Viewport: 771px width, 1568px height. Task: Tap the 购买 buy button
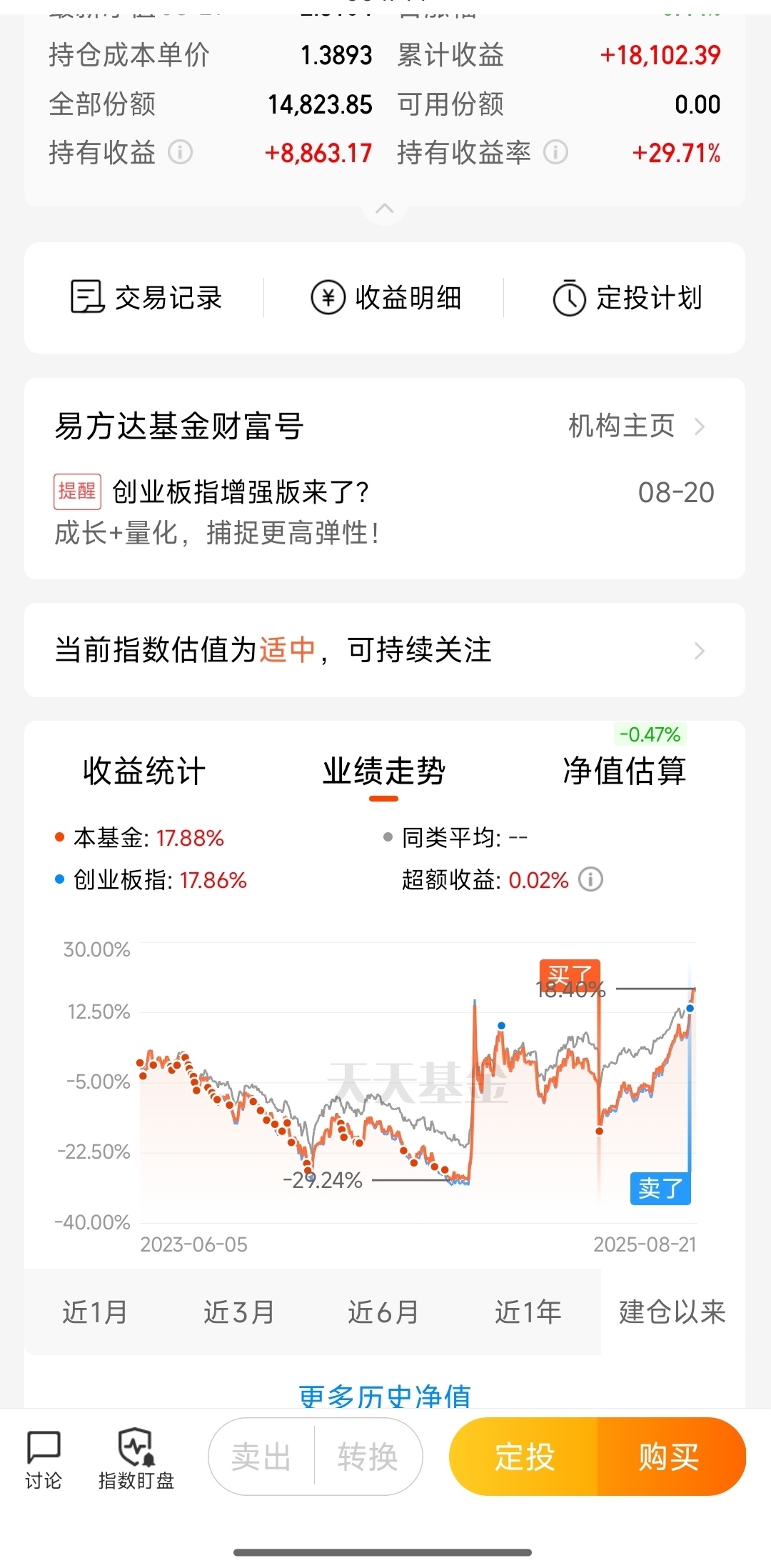click(670, 1457)
